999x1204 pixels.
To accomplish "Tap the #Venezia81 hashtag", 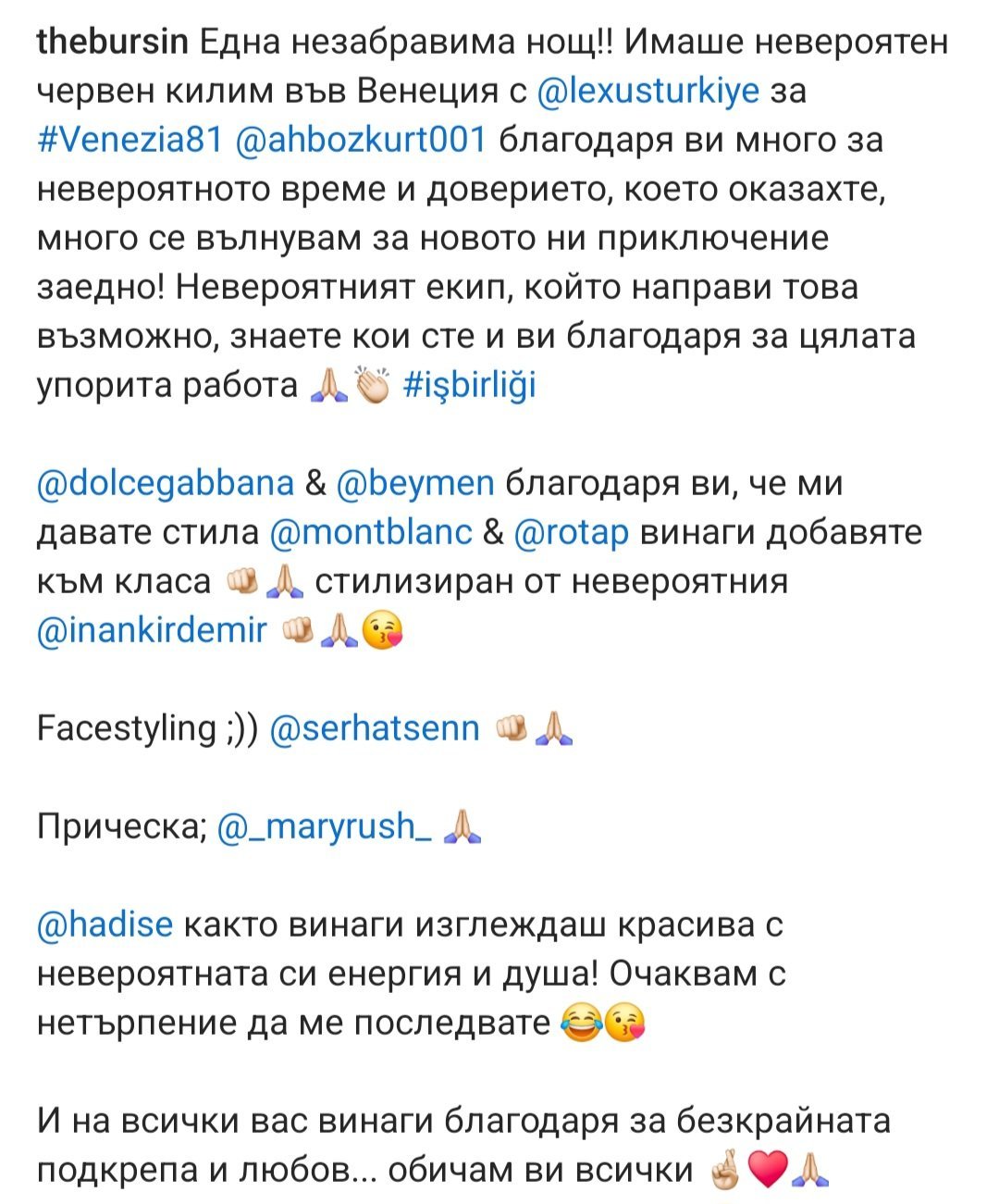I will 130,140.
